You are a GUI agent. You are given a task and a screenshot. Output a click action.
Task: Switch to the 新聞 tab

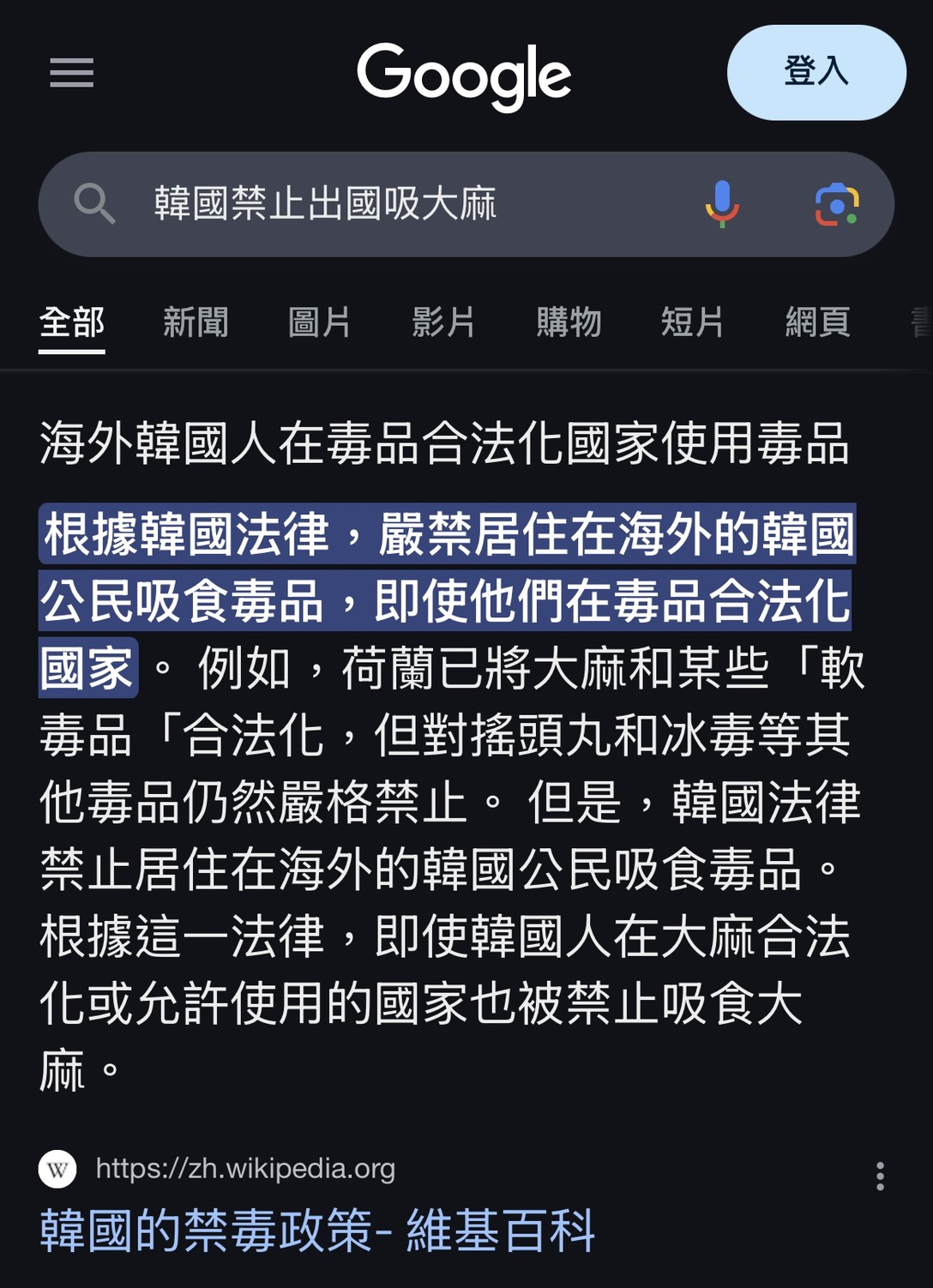(x=196, y=322)
